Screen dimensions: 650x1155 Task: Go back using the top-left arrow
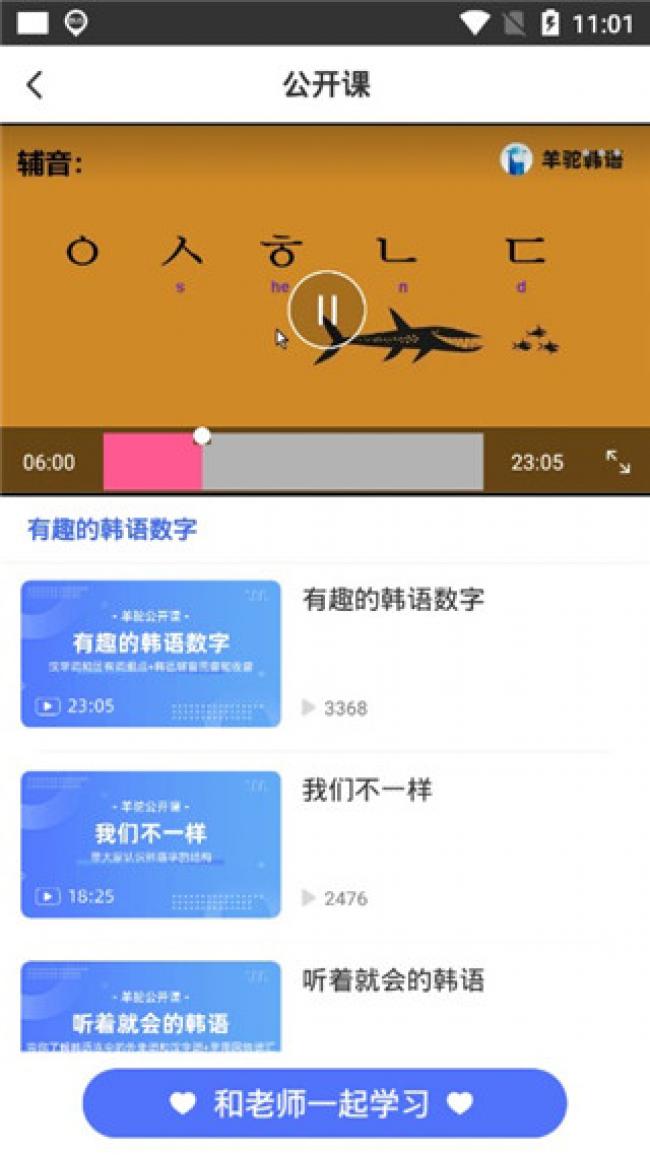(35, 85)
